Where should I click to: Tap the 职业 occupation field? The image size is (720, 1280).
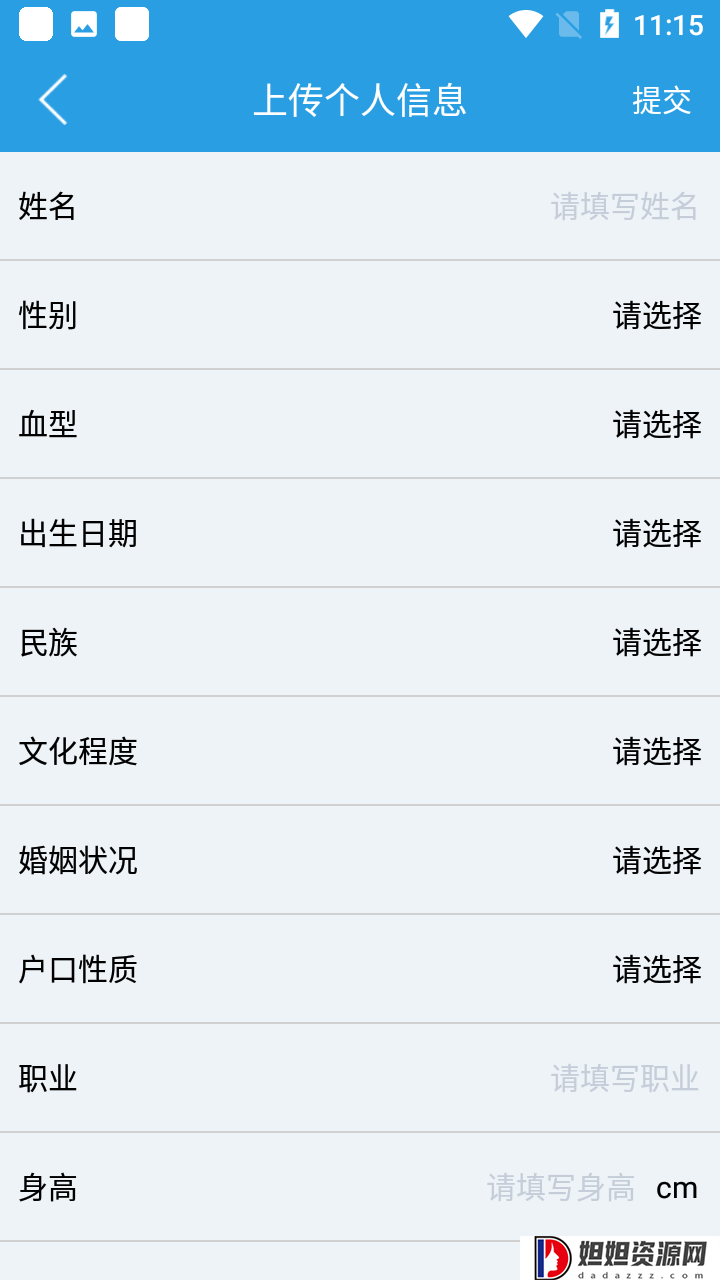pyautogui.click(x=360, y=1078)
